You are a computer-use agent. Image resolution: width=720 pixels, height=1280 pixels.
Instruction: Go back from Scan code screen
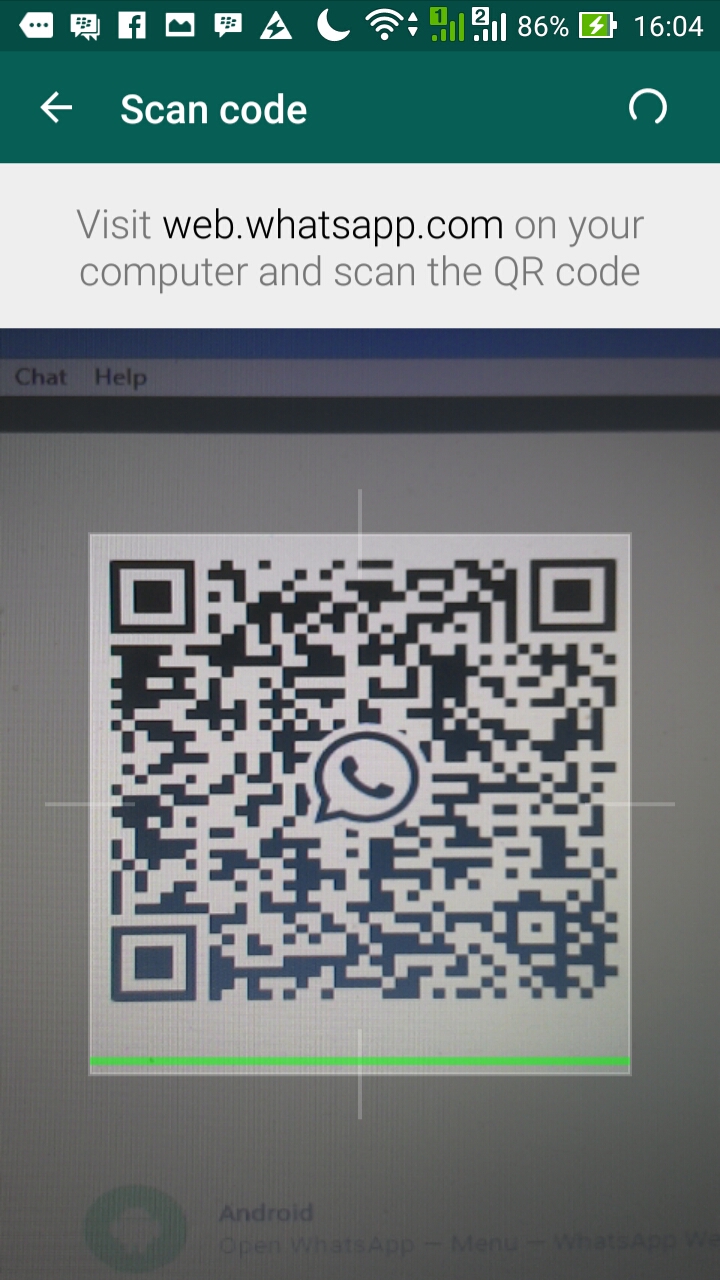click(x=56, y=108)
